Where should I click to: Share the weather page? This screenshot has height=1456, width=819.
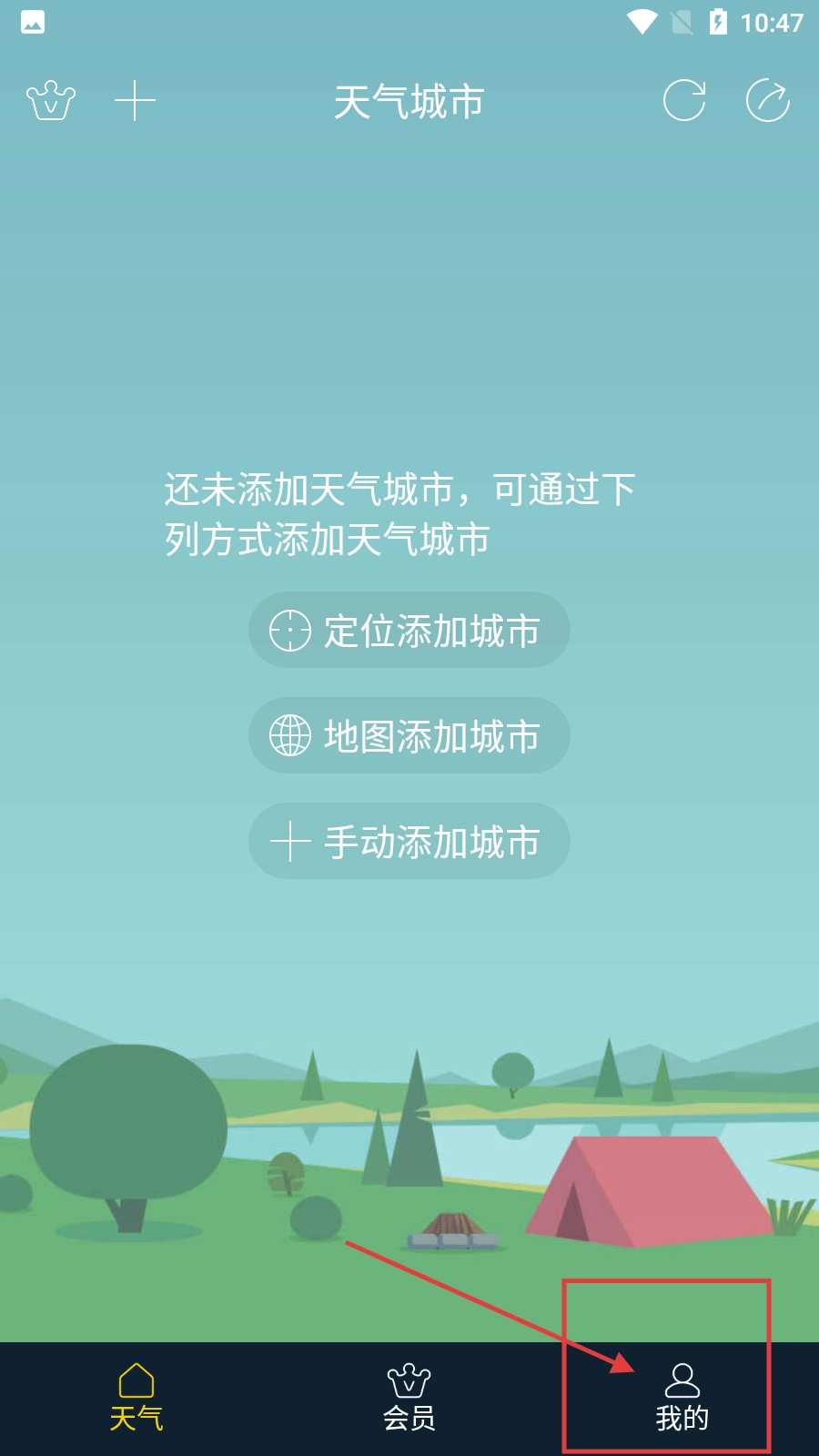[x=767, y=101]
